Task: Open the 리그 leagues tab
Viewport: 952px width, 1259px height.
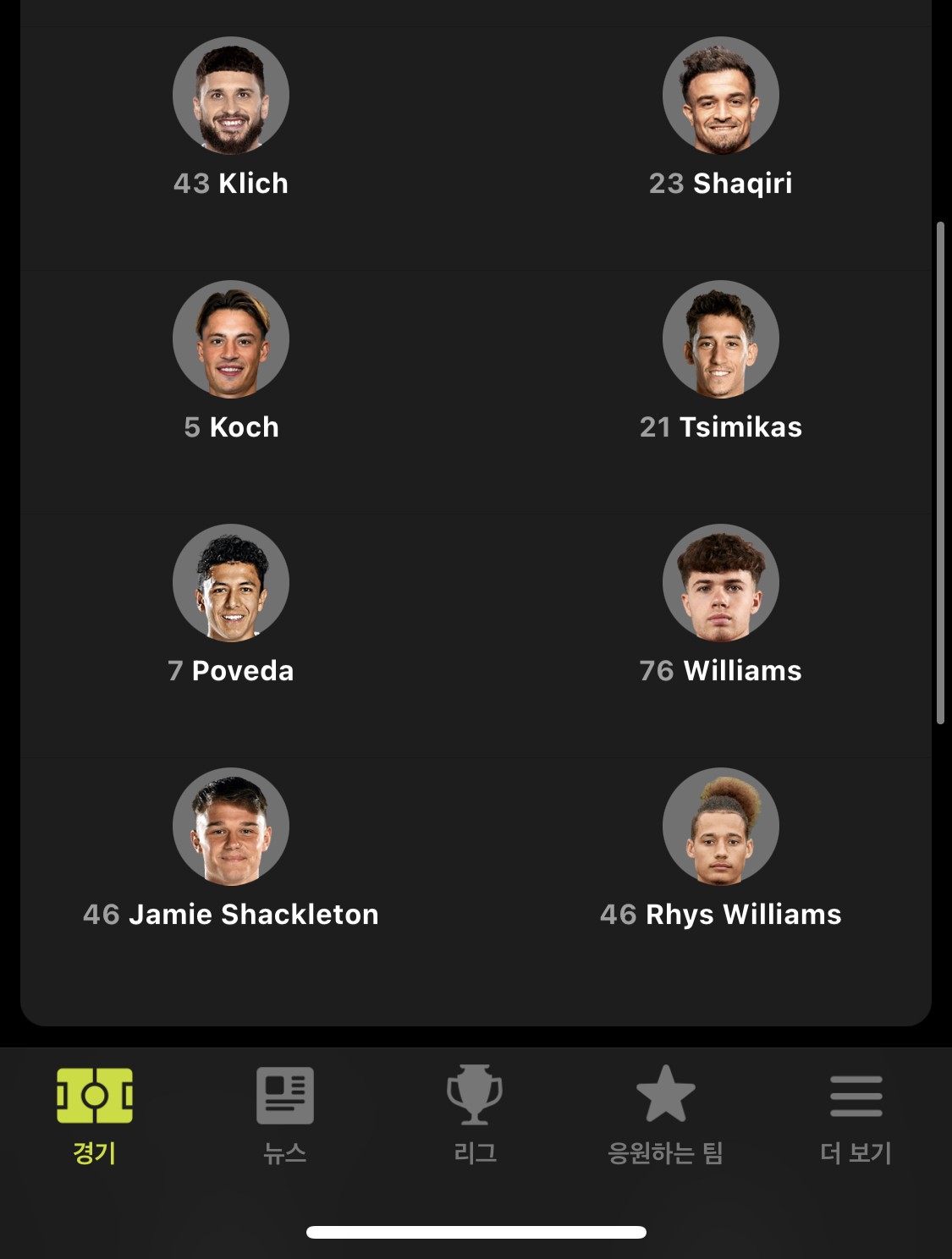Action: (x=475, y=1114)
